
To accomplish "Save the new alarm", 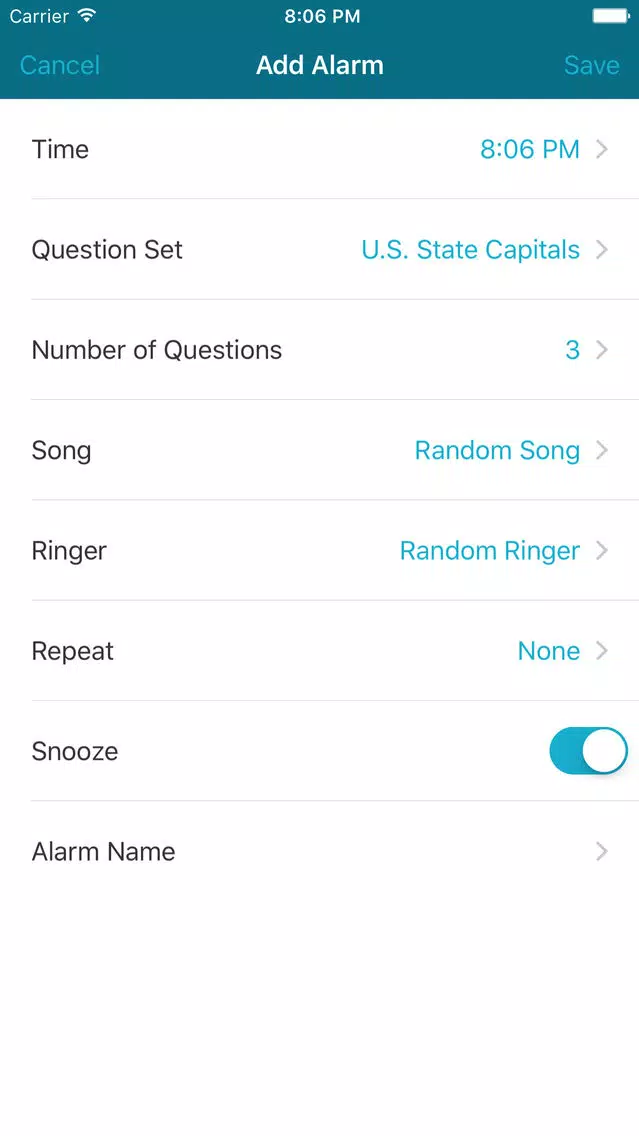I will point(591,65).
